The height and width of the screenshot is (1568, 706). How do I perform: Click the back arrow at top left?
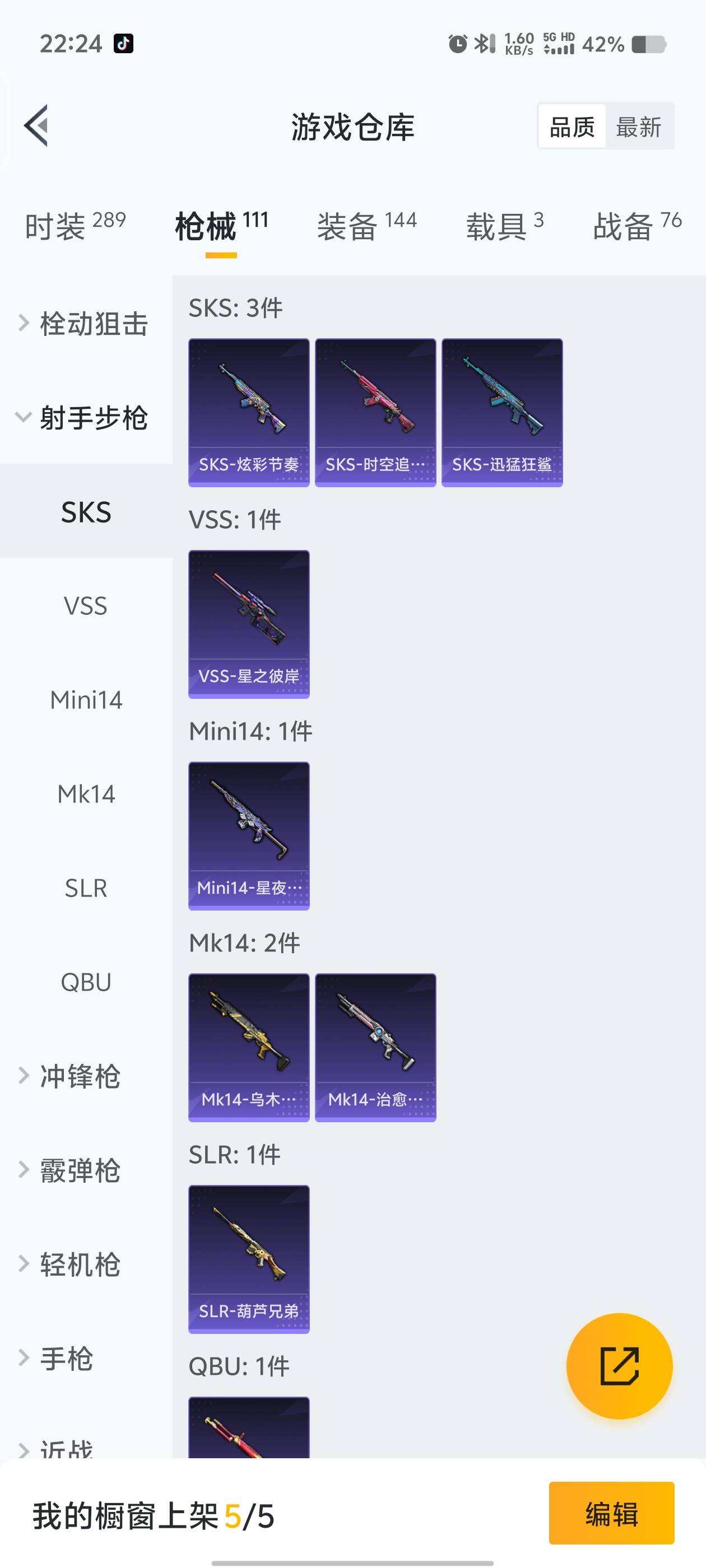coord(38,126)
